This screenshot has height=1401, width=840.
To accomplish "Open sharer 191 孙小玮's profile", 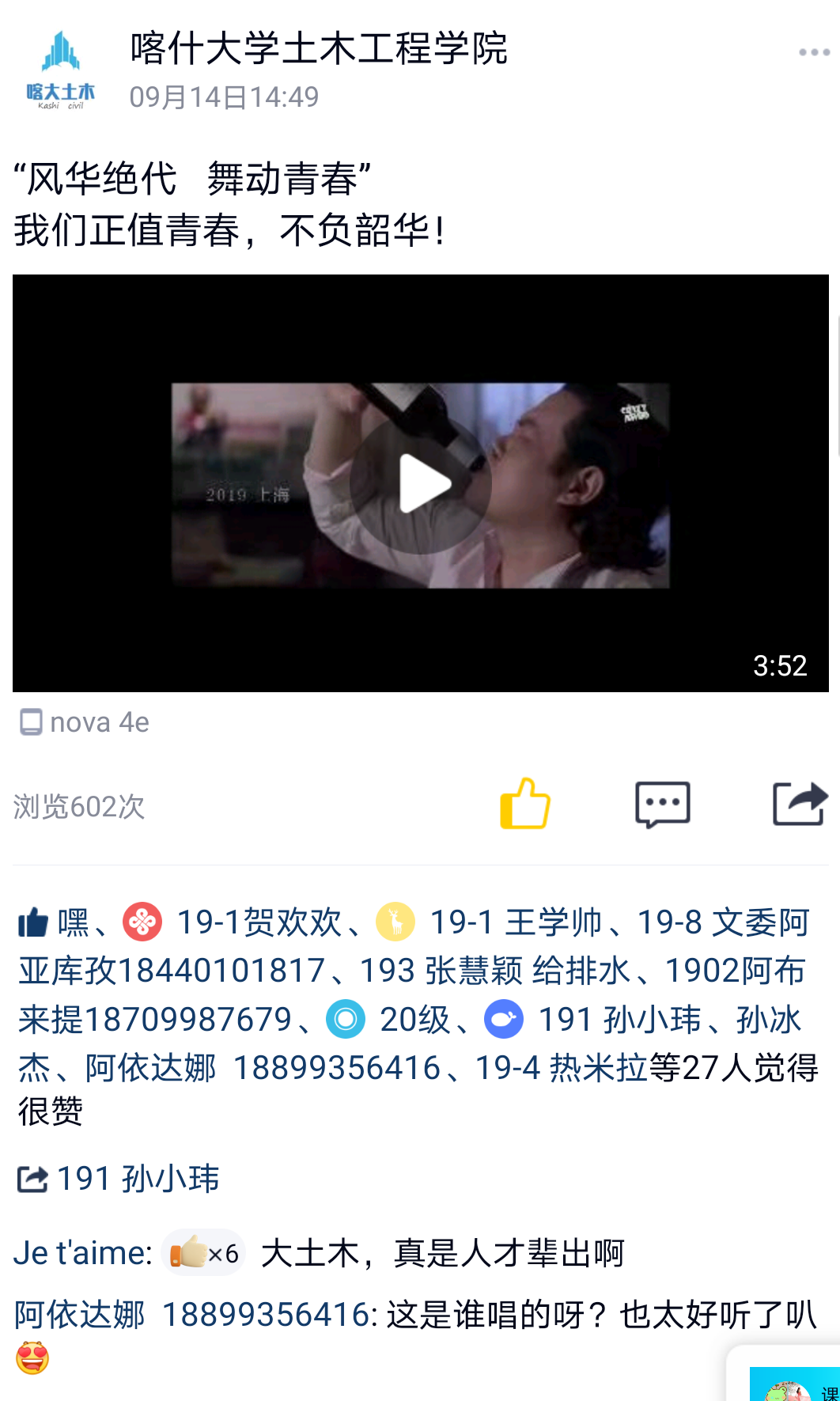I will [x=138, y=1179].
